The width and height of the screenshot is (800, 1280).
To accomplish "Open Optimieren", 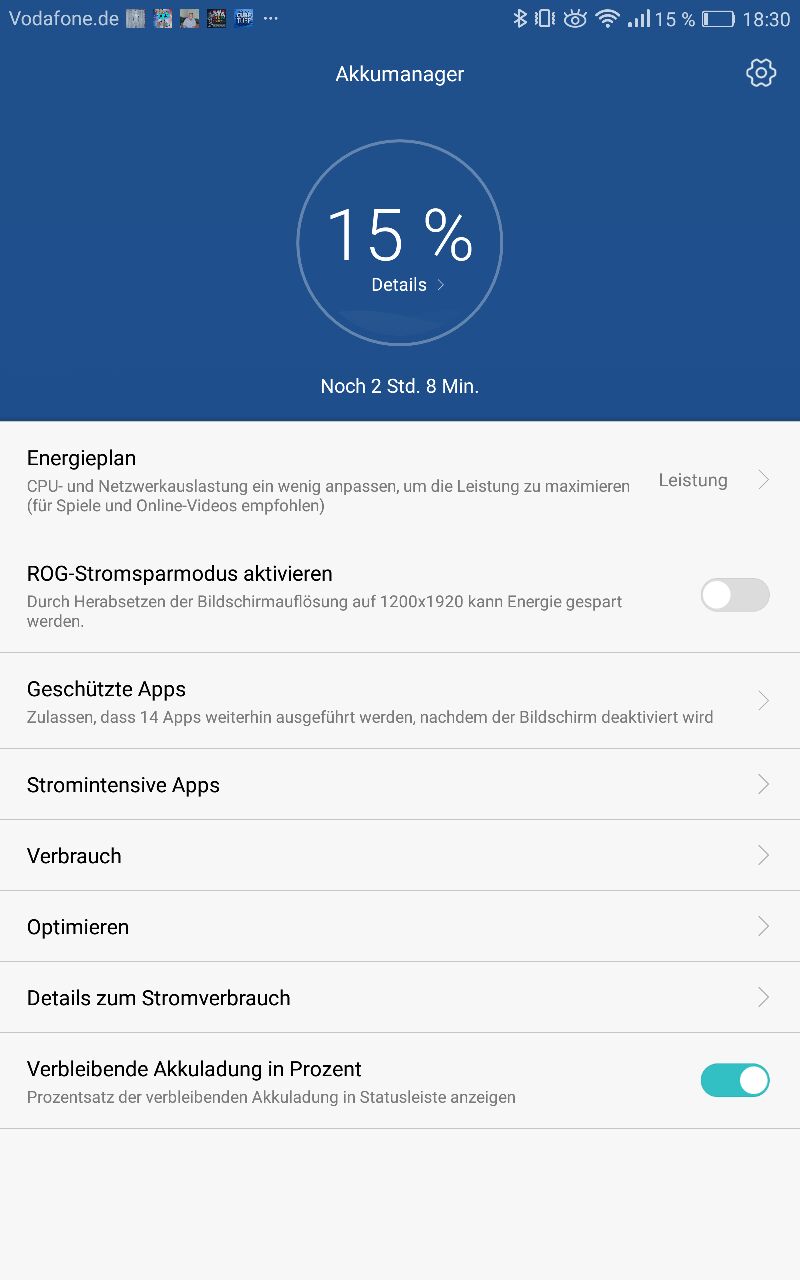I will [400, 927].
